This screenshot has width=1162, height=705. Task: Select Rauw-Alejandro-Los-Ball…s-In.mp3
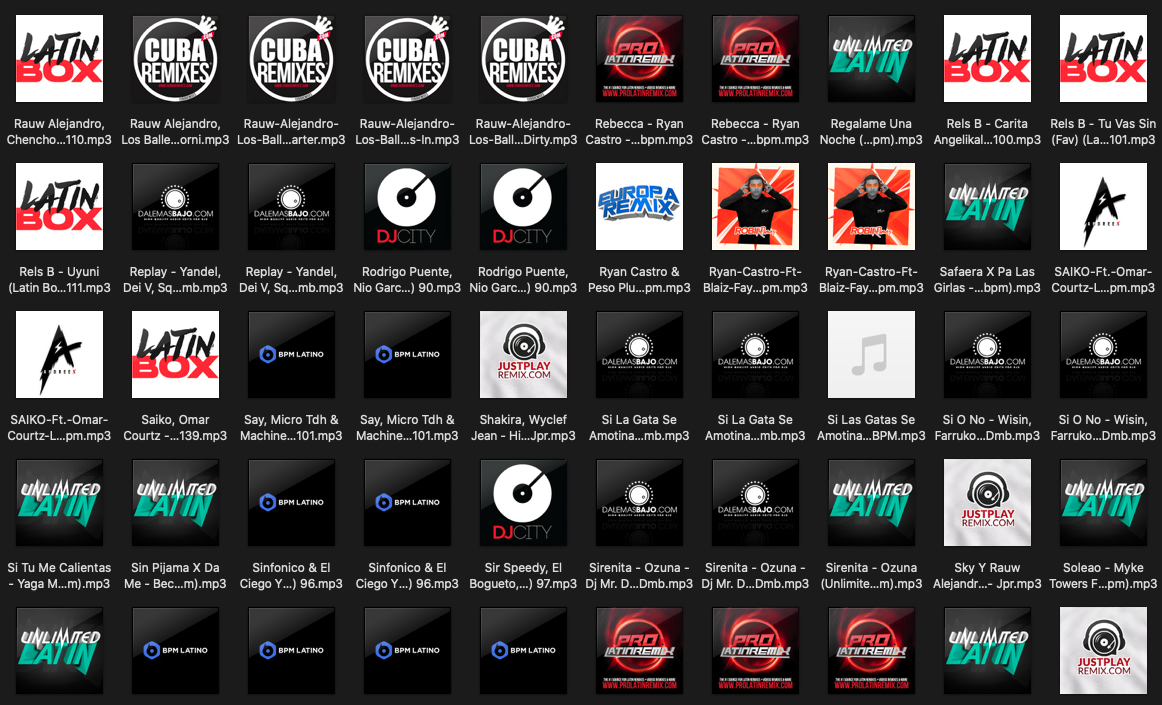pyautogui.click(x=407, y=59)
